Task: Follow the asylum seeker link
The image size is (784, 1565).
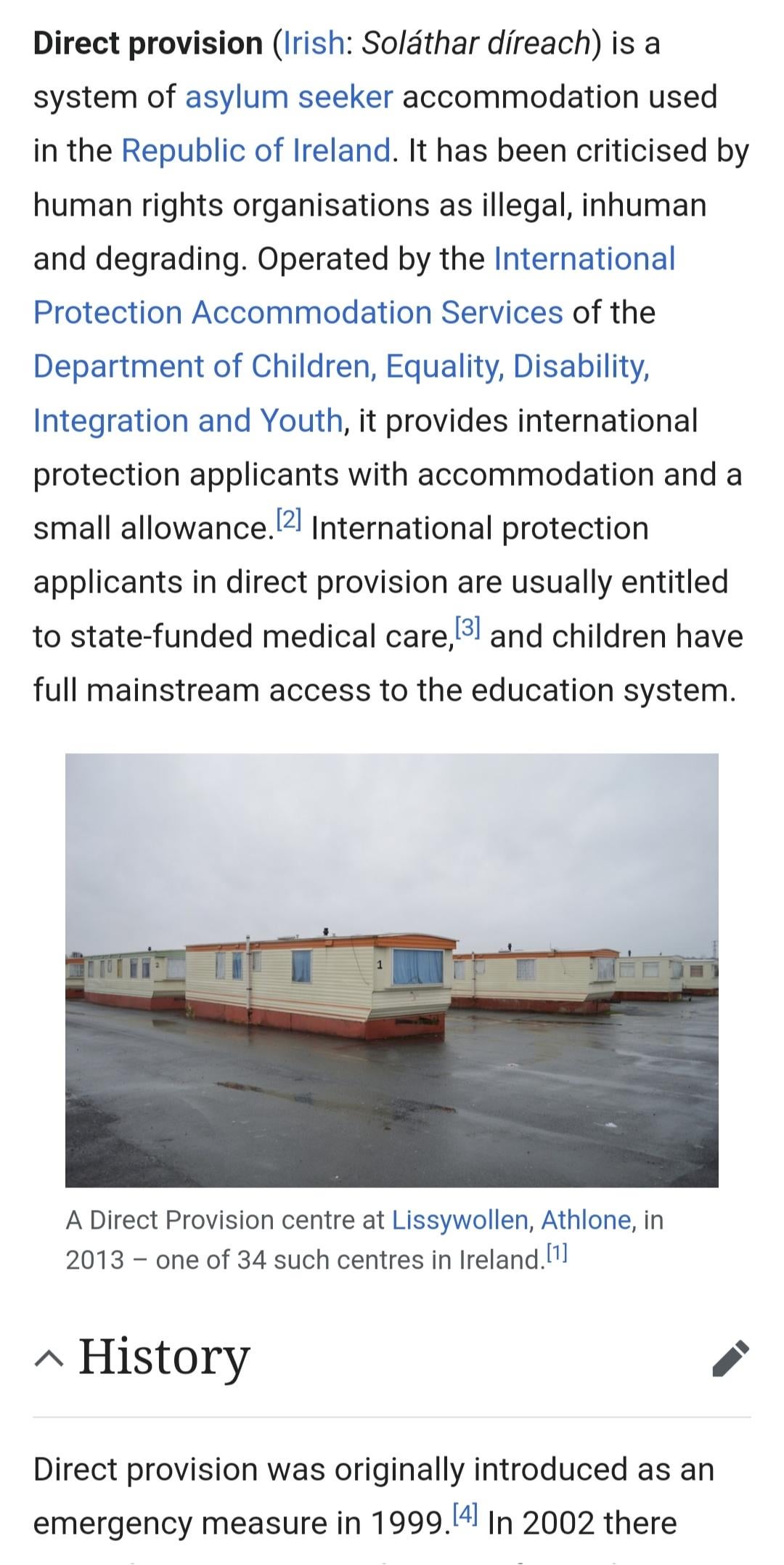Action: 289,97
